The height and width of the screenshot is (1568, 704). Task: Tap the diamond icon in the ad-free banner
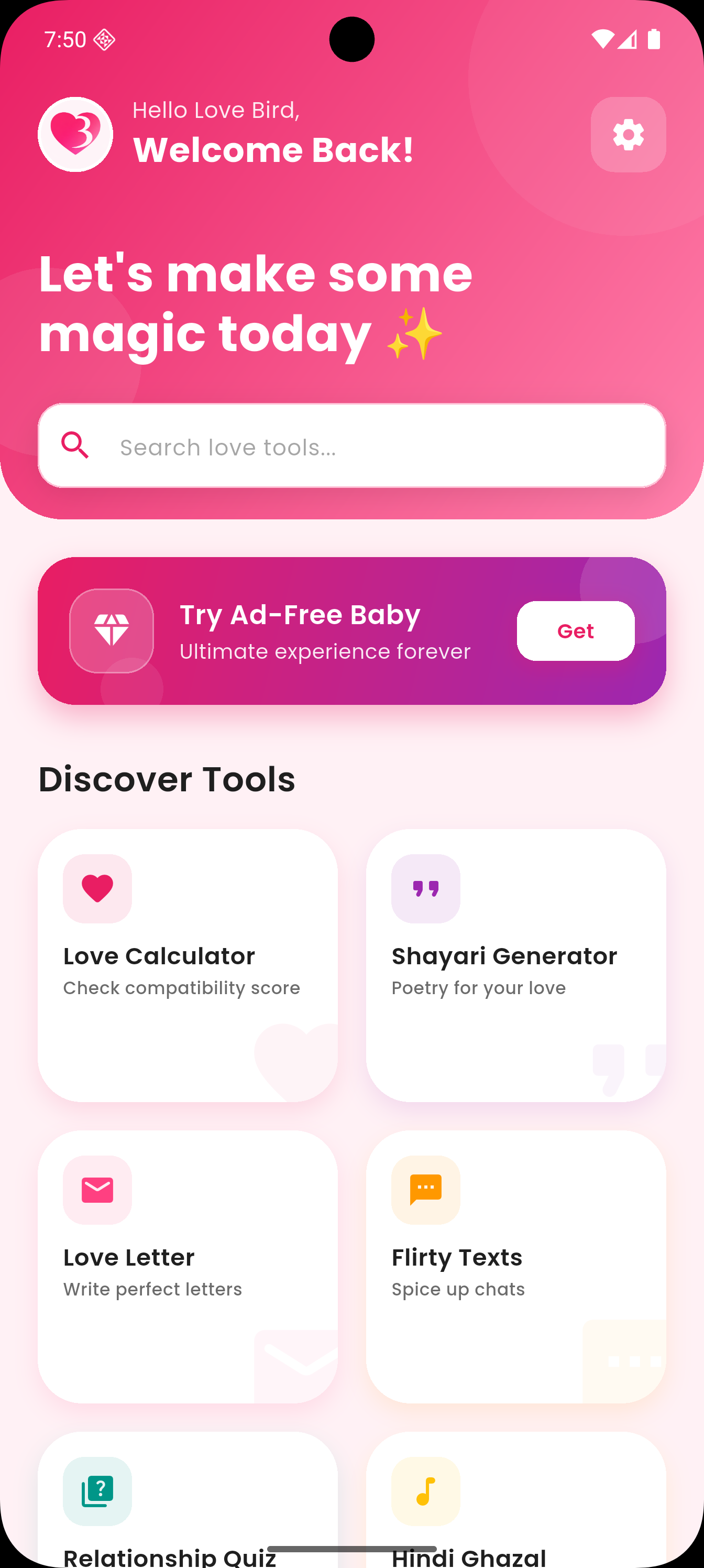[x=112, y=631]
